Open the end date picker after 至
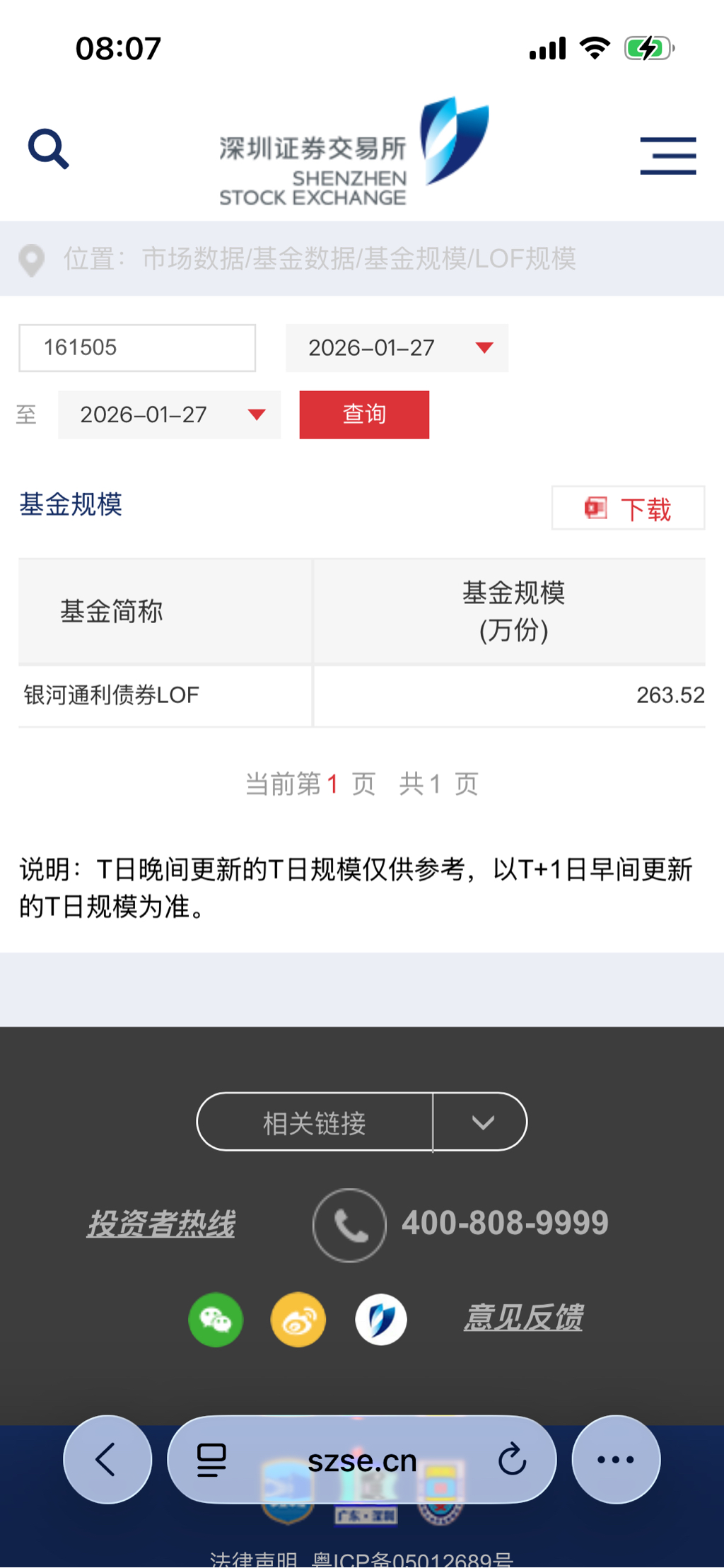724x1568 pixels. pyautogui.click(x=169, y=415)
